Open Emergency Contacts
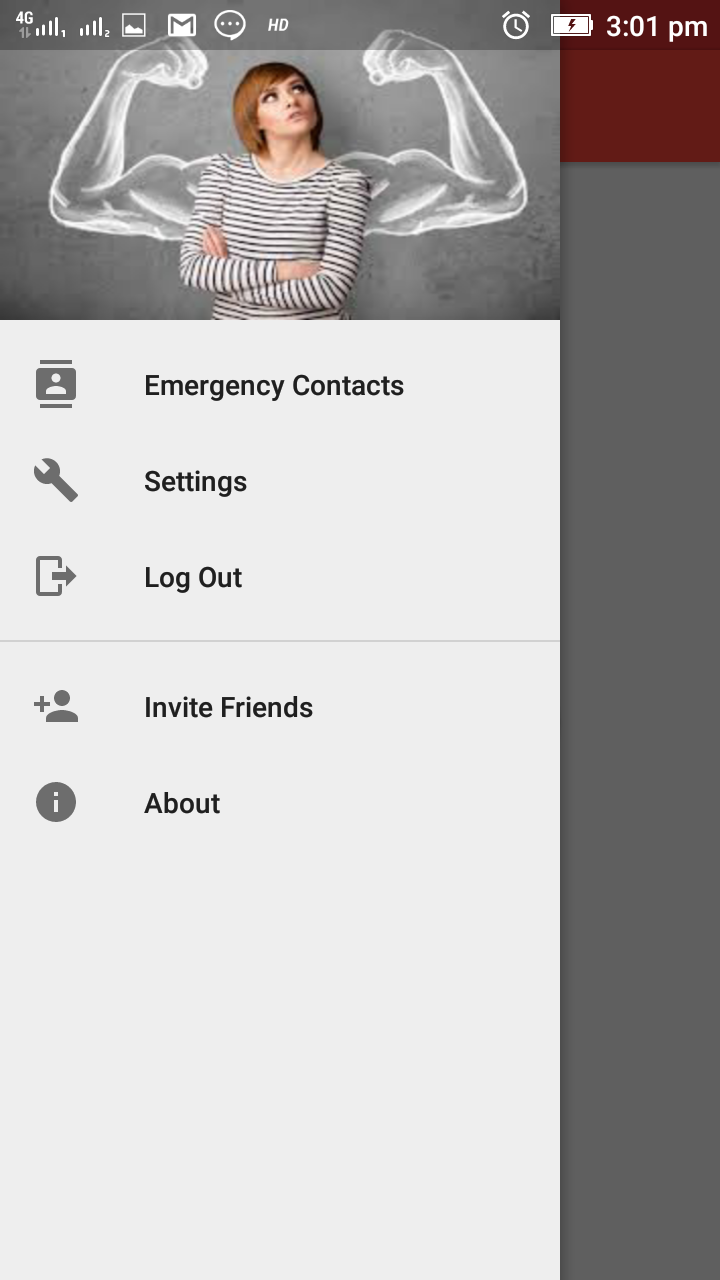The image size is (720, 1280). (273, 386)
